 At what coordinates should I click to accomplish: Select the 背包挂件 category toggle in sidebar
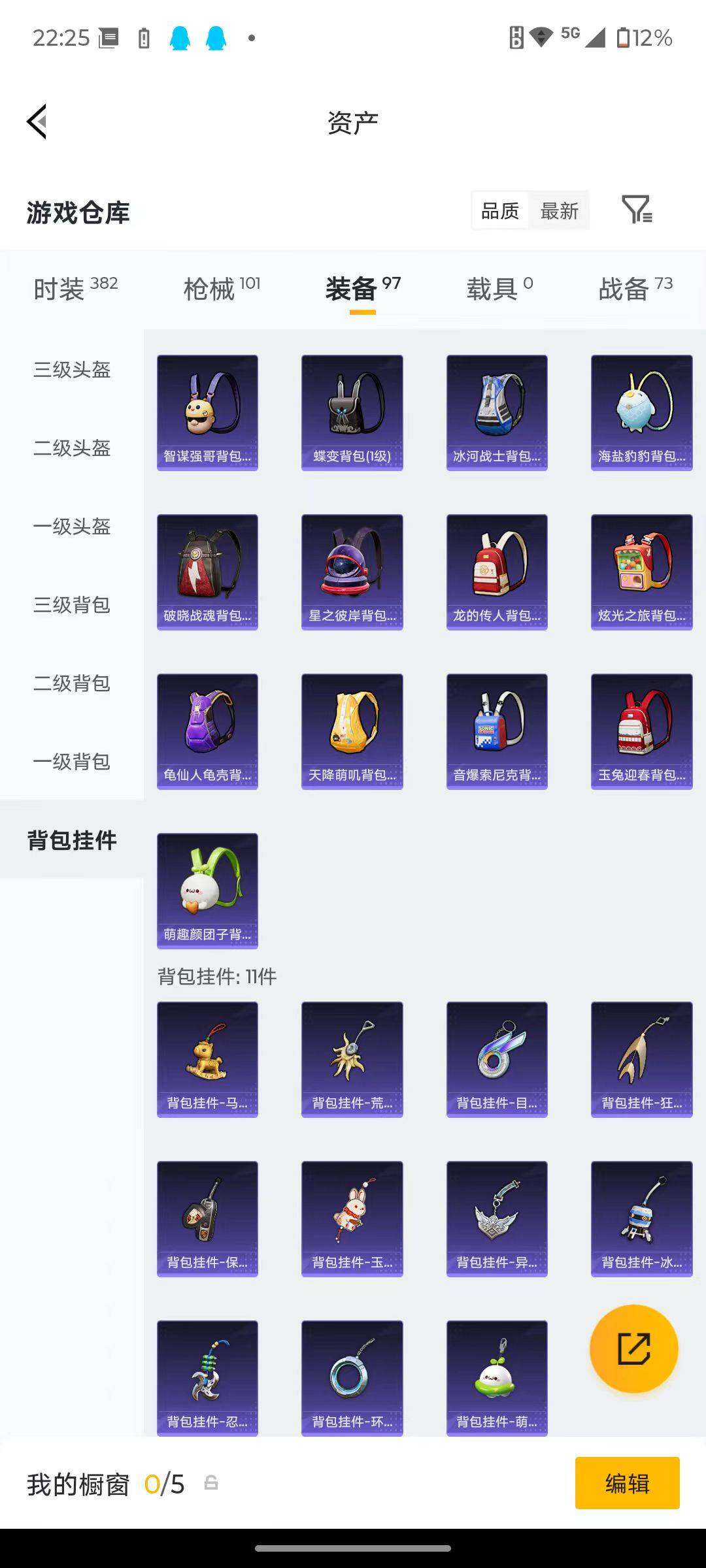tap(72, 841)
